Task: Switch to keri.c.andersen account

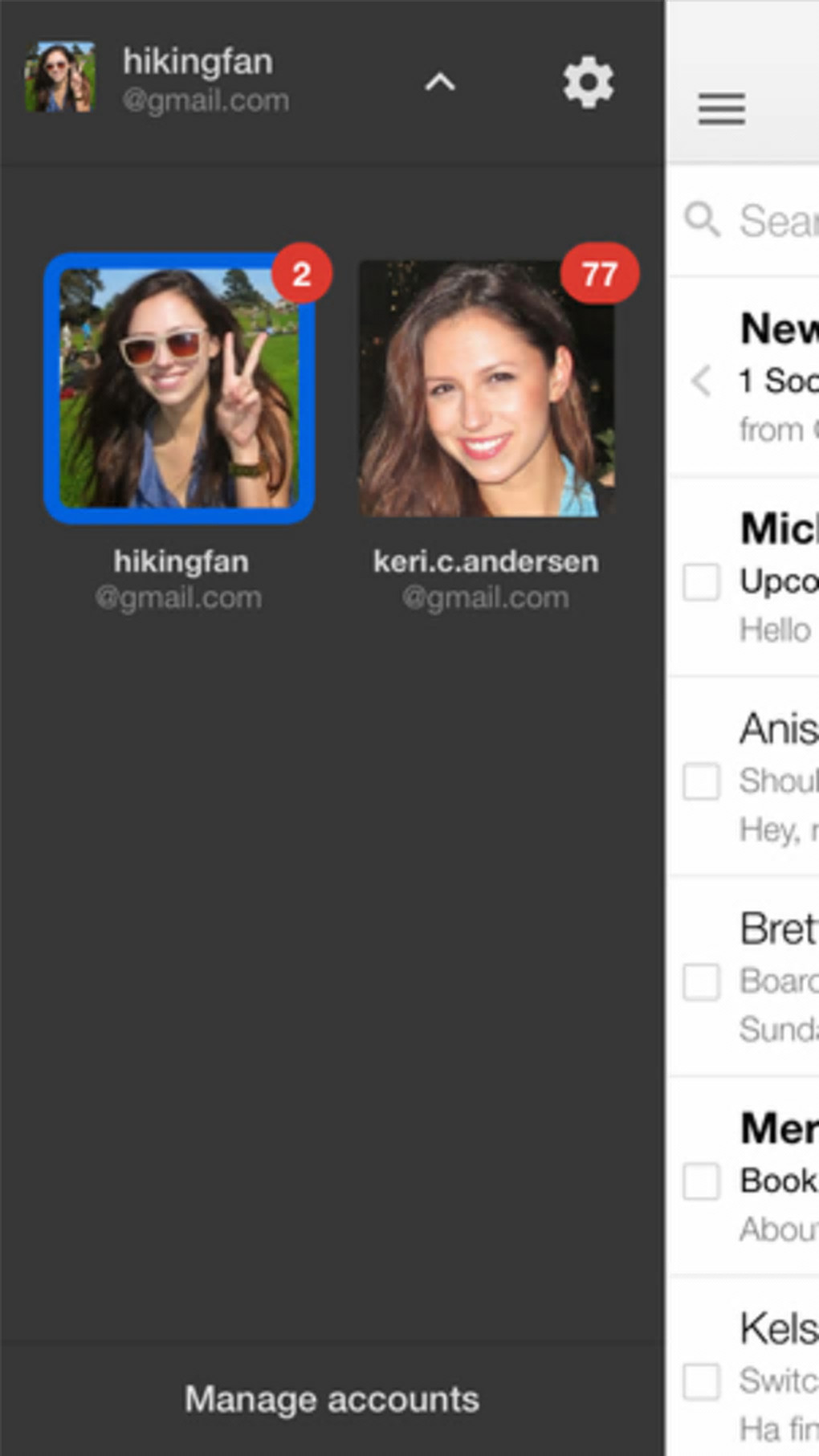Action: tap(486, 389)
